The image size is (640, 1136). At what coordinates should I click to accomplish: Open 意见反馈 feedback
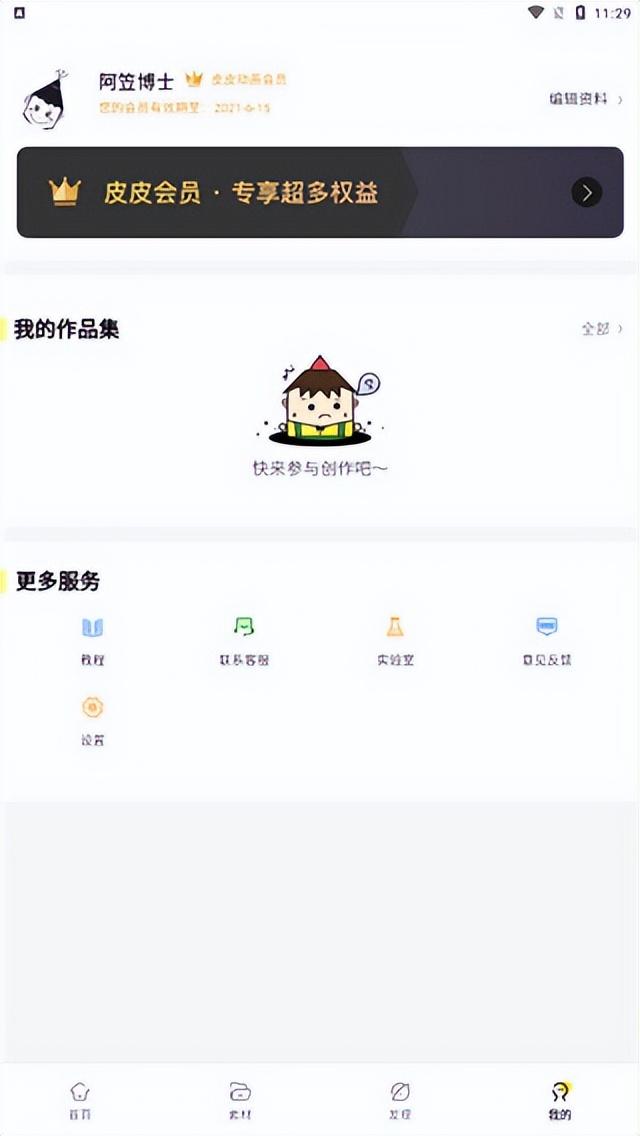[x=547, y=640]
